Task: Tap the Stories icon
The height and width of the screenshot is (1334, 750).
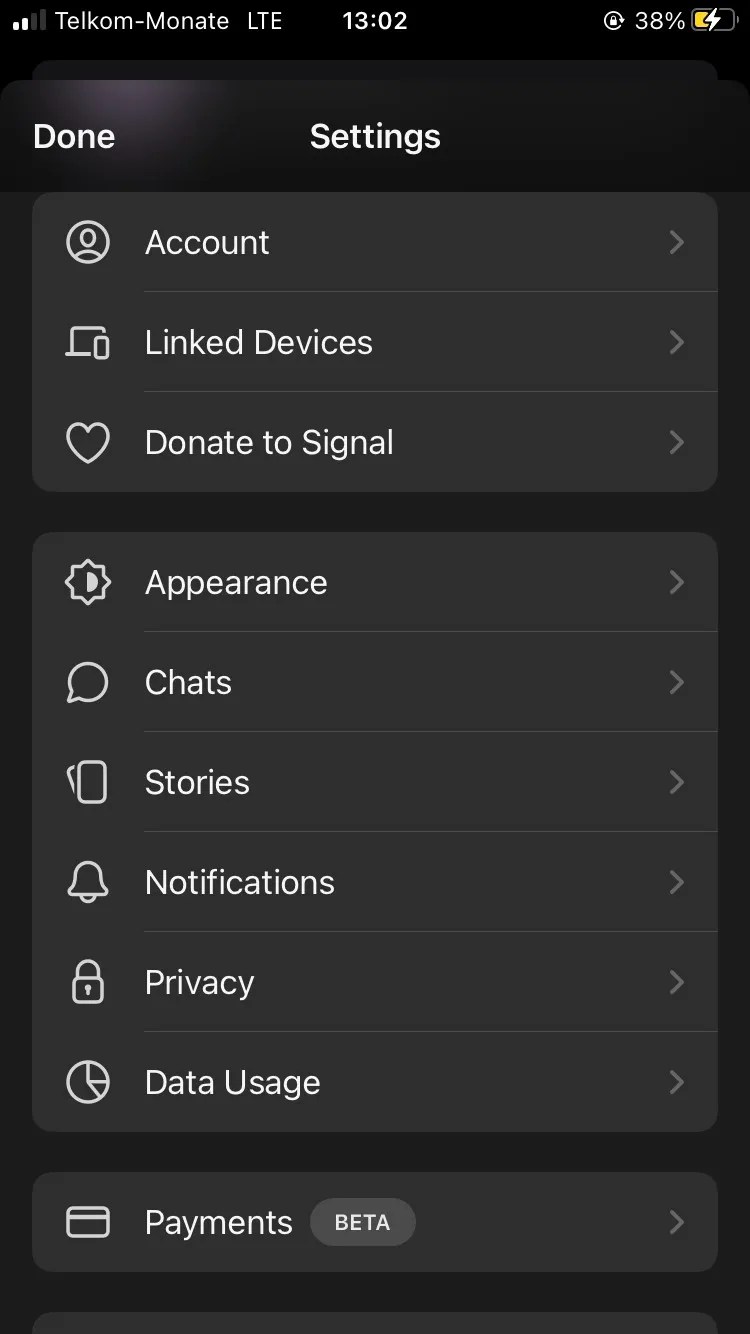Action: click(x=88, y=782)
